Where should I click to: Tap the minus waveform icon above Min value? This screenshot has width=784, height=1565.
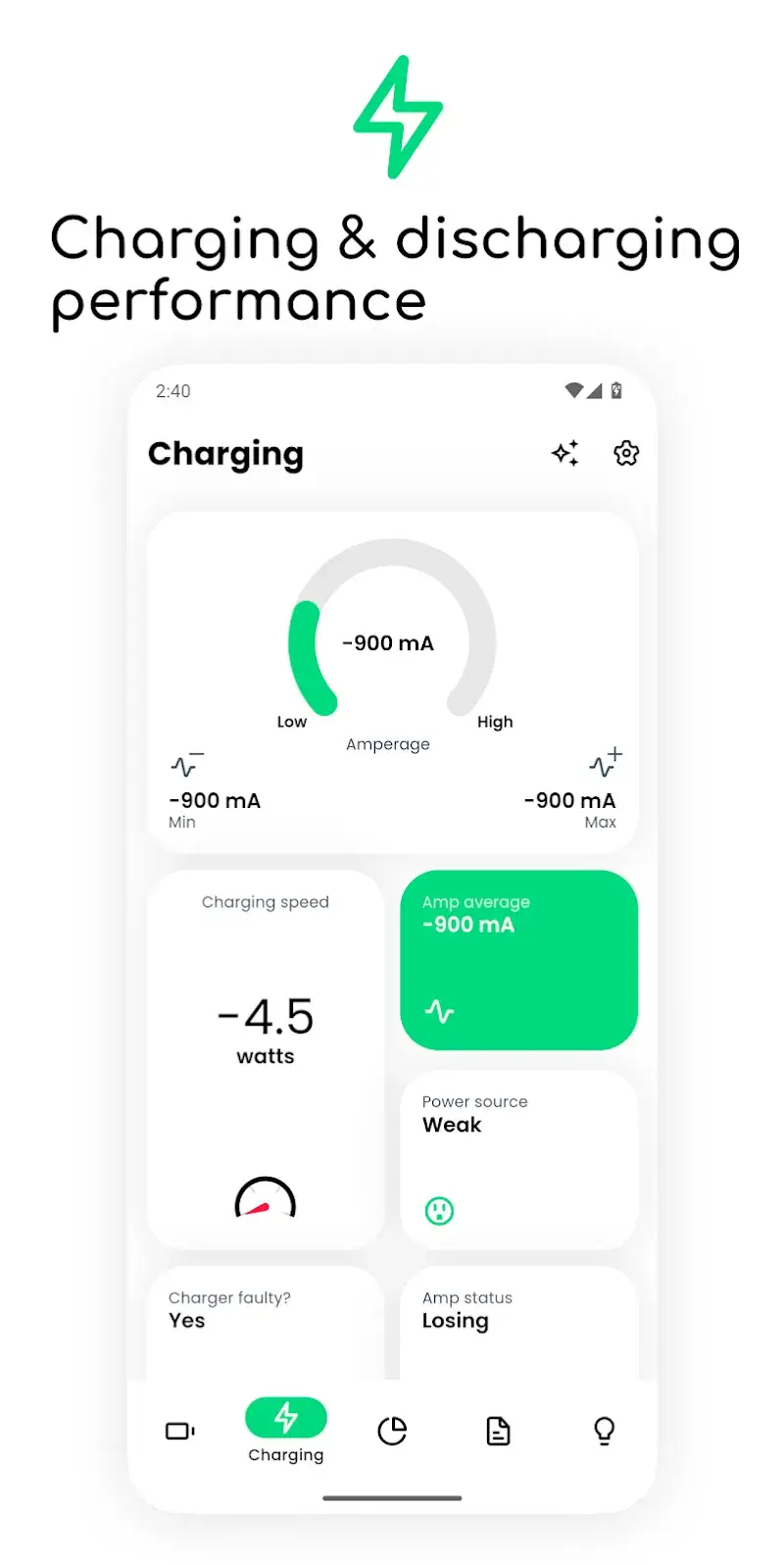click(184, 765)
